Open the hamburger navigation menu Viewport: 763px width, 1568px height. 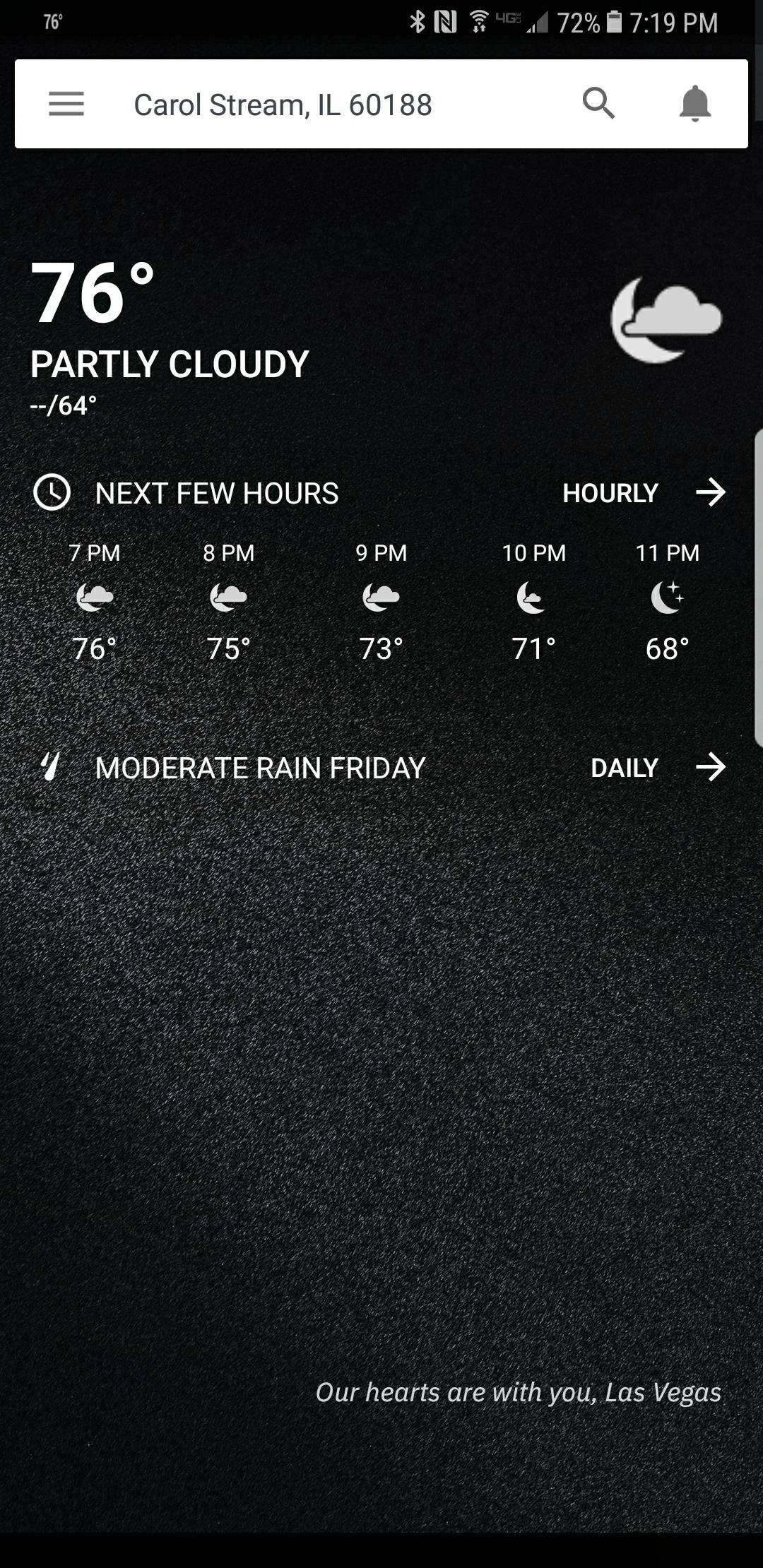tap(66, 103)
